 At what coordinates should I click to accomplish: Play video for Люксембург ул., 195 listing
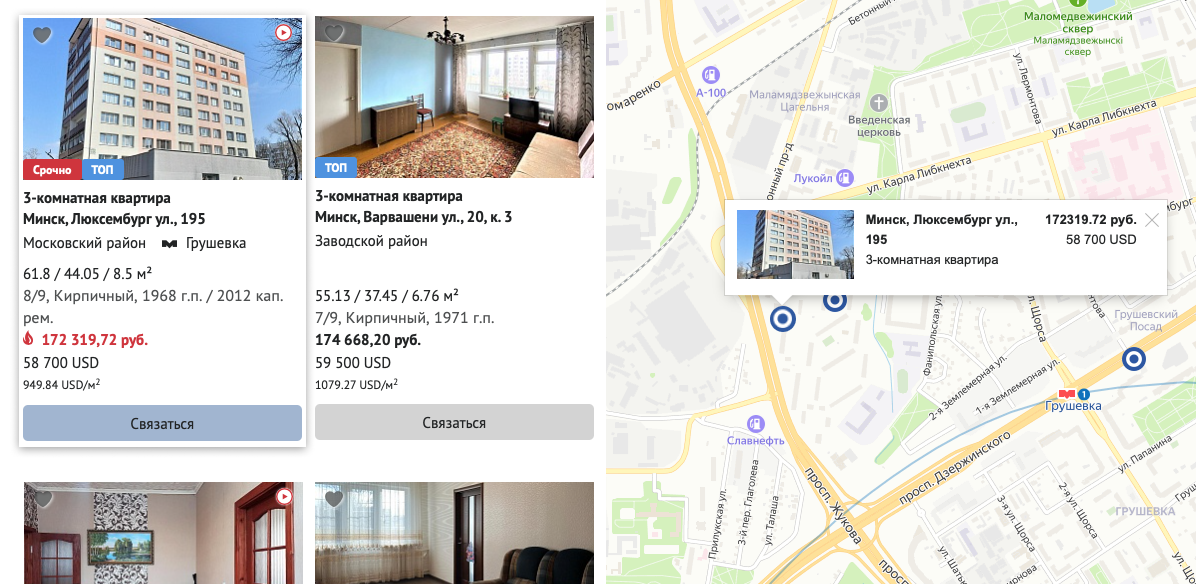(x=284, y=33)
